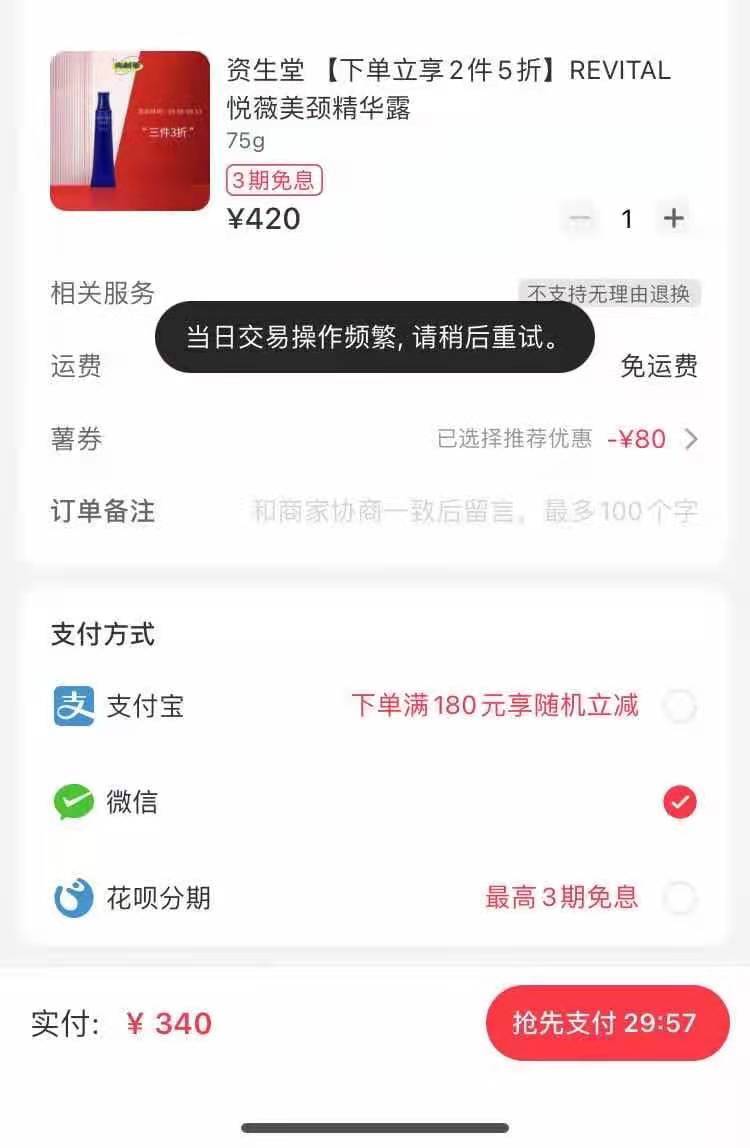Open the '不支持无理由退换' service details

point(610,293)
